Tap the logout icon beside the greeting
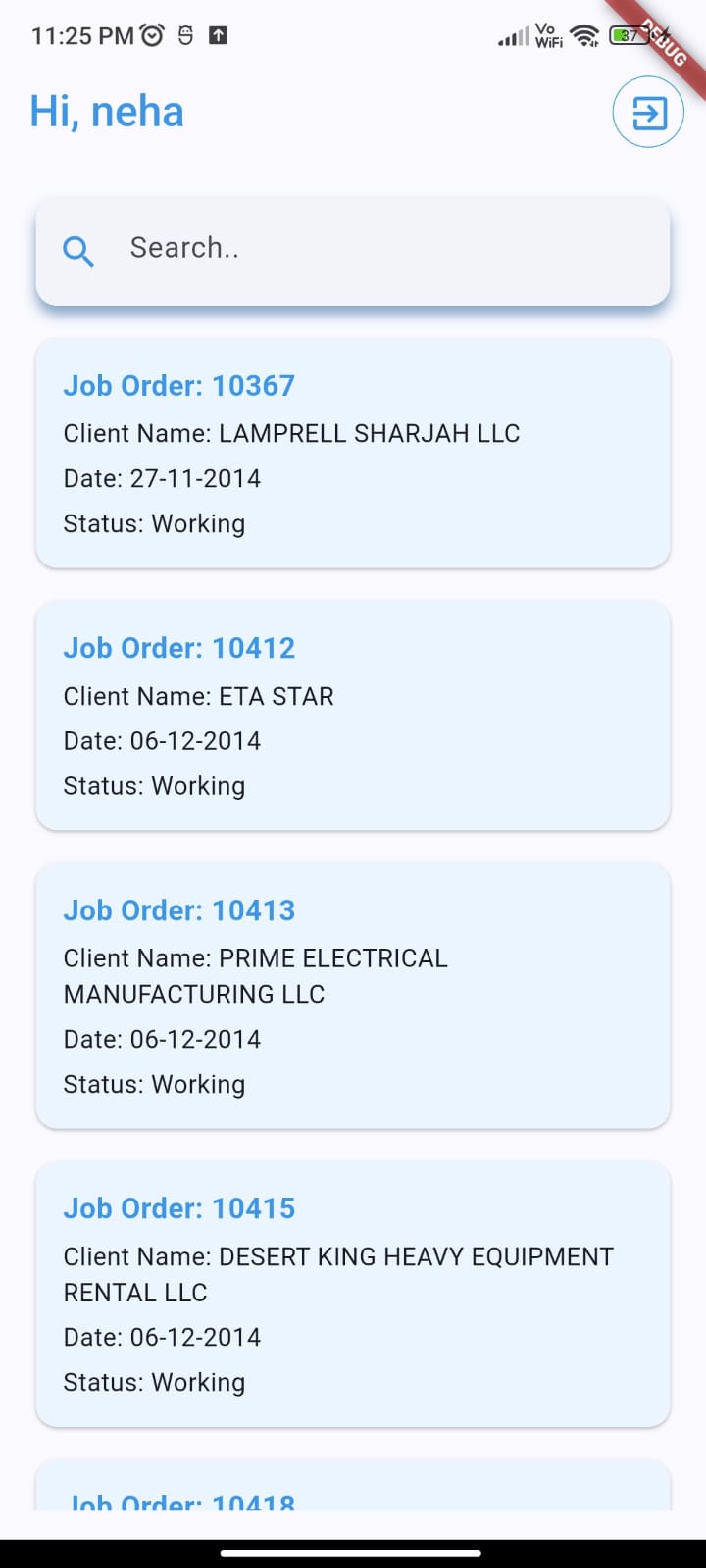Image resolution: width=706 pixels, height=1568 pixels. (648, 114)
